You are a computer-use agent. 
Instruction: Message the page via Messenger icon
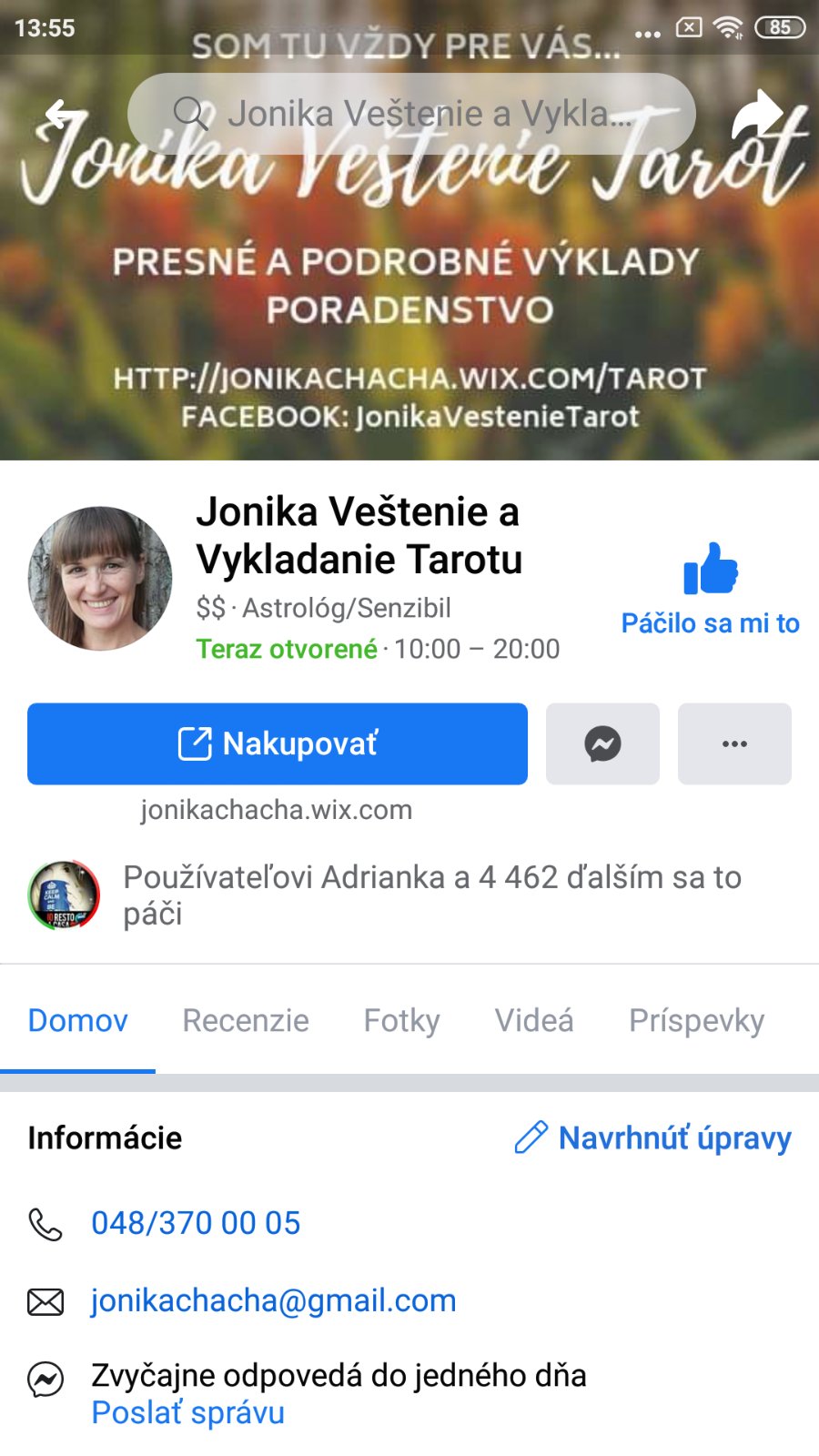coord(602,743)
